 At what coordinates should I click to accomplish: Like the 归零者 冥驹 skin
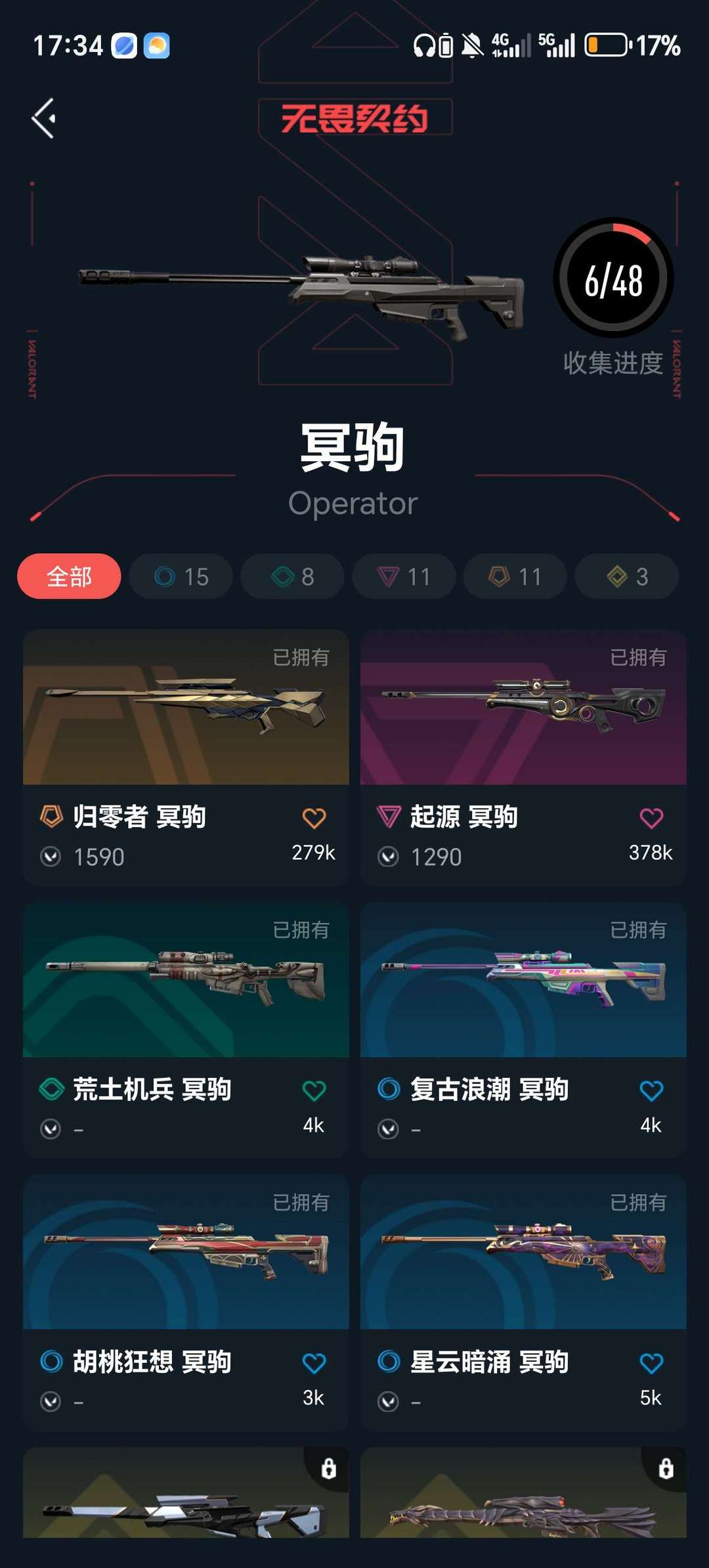[314, 818]
